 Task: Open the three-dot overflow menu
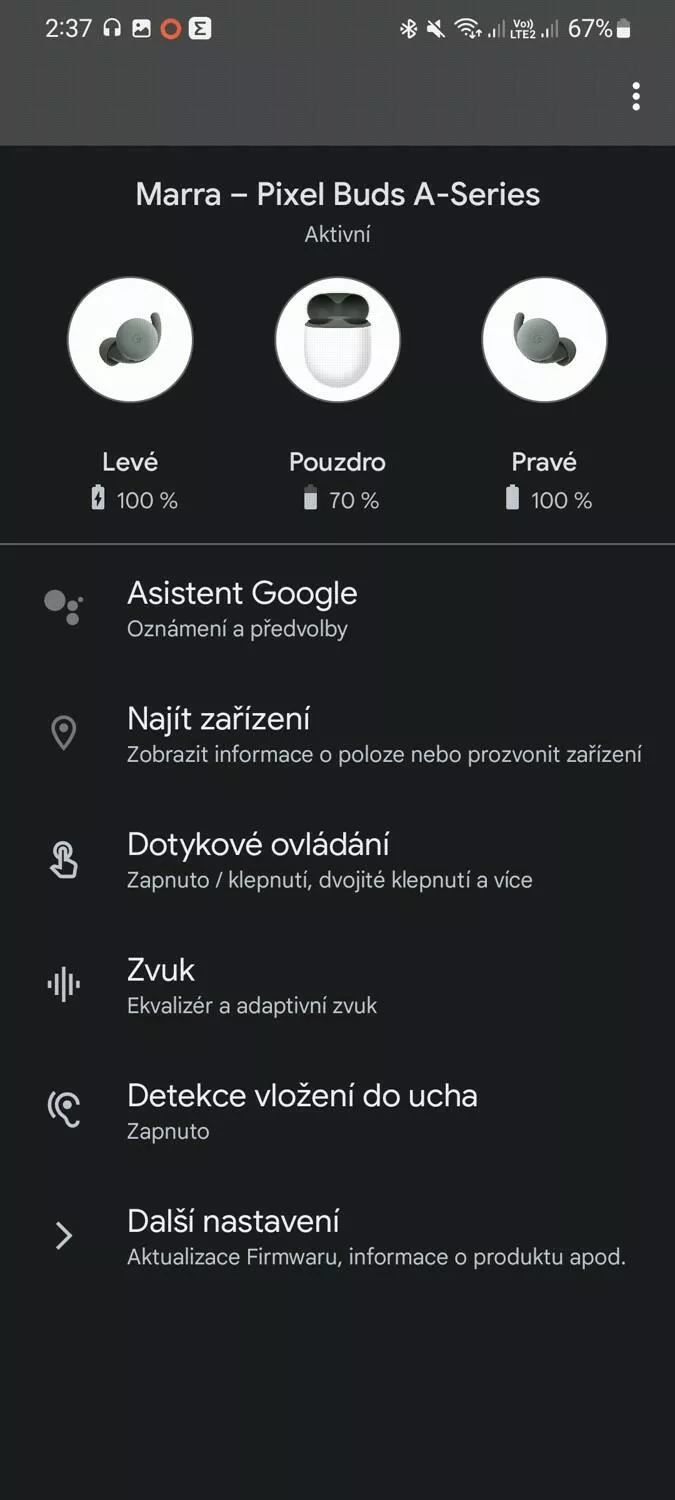[636, 97]
